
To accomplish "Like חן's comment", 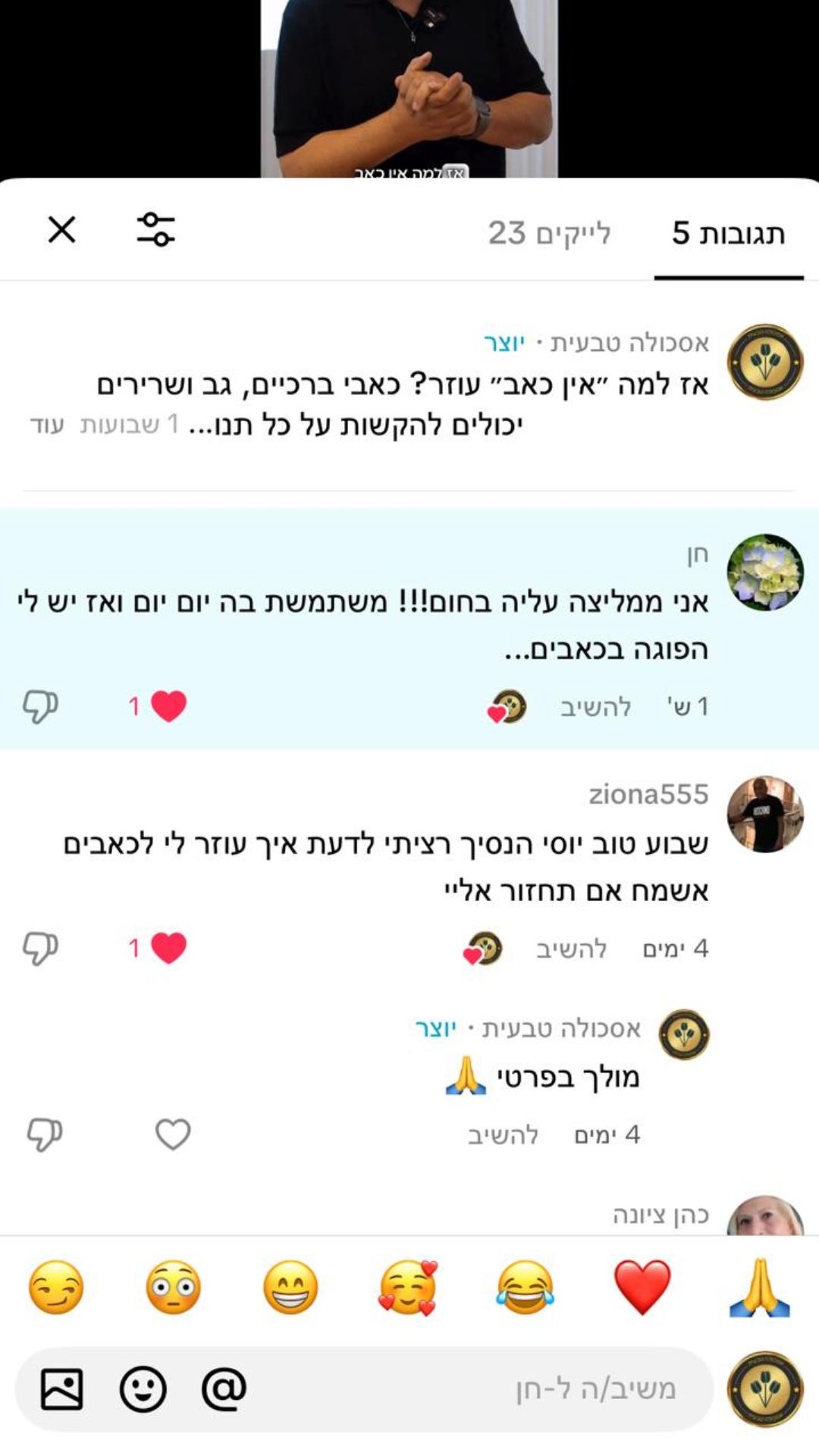I will [168, 706].
